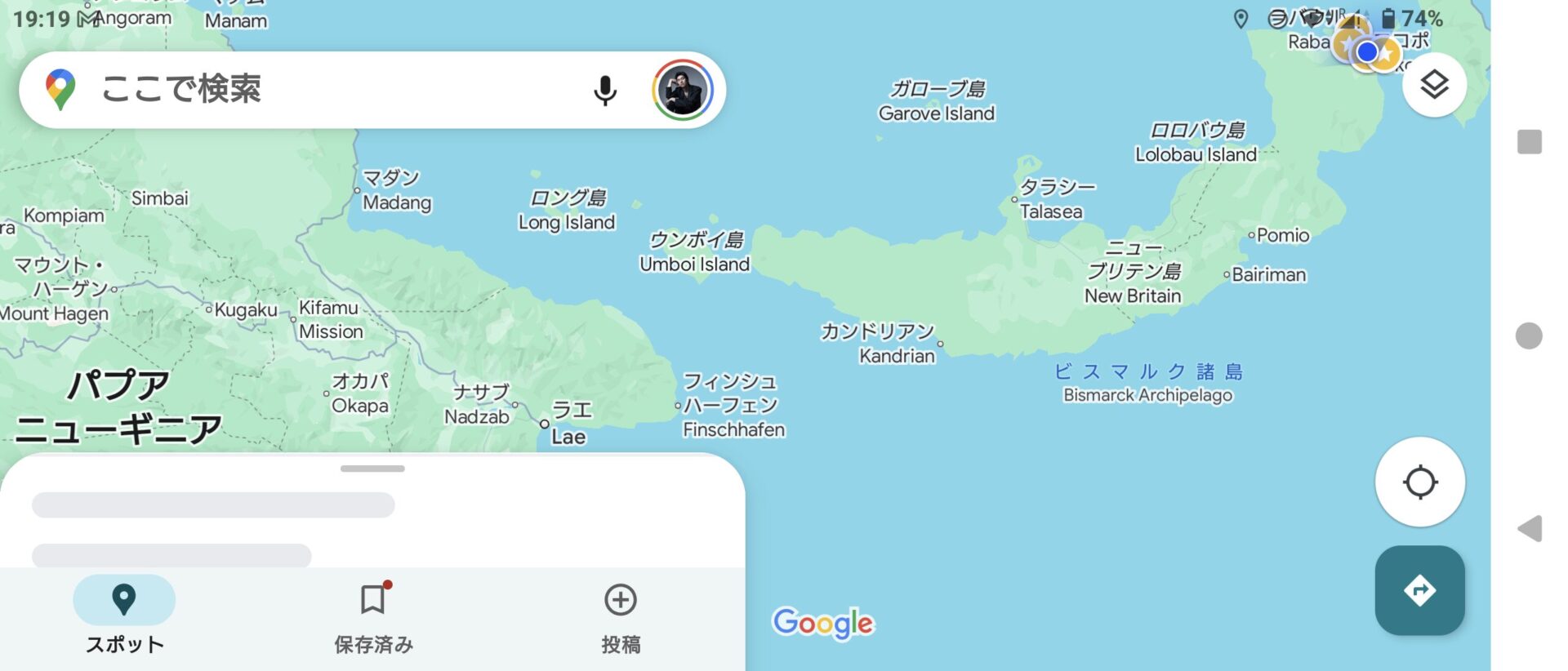Center the map on my location
1568x671 pixels.
1419,482
